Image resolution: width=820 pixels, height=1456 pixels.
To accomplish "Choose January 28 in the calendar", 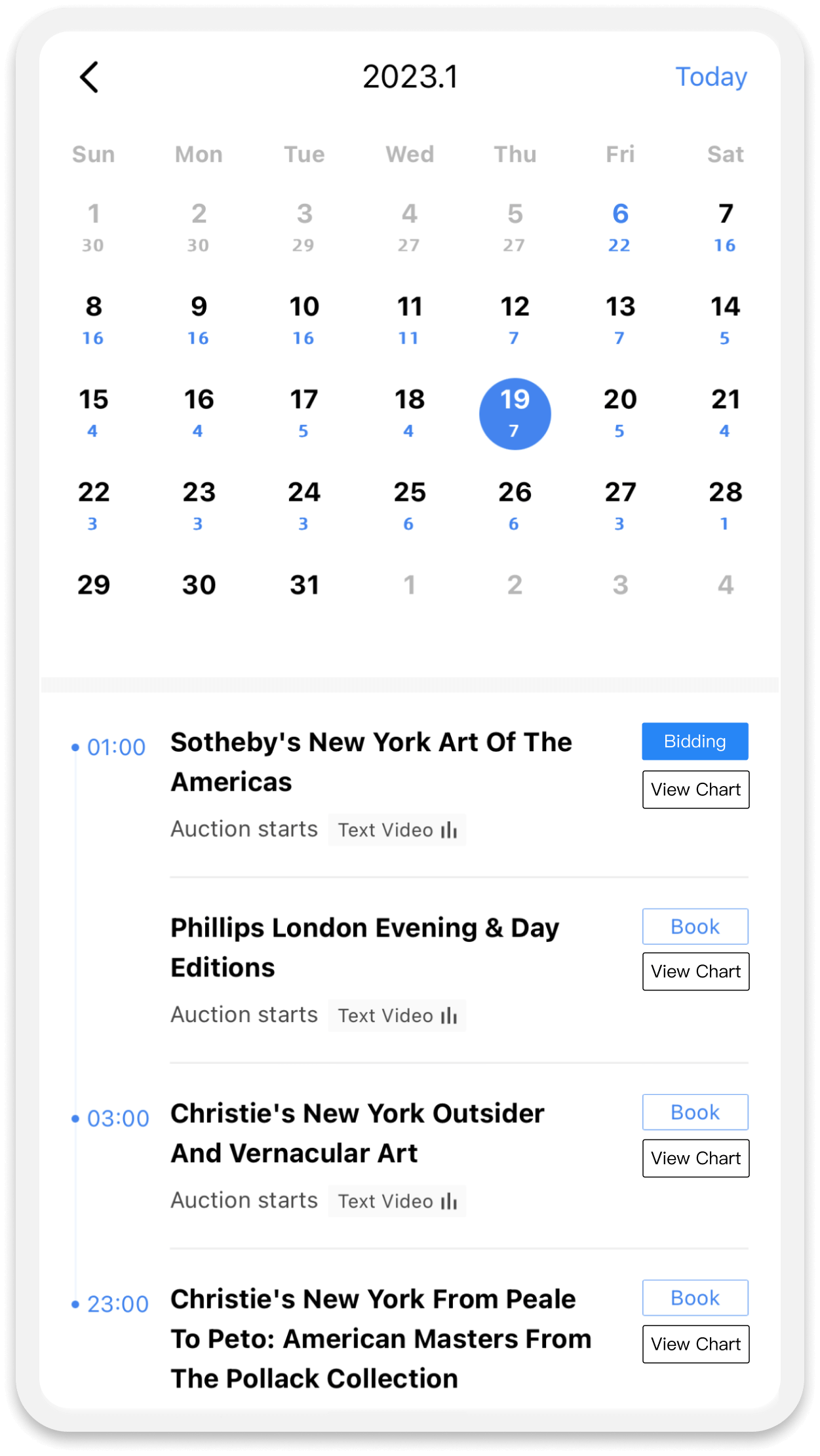I will tap(725, 505).
